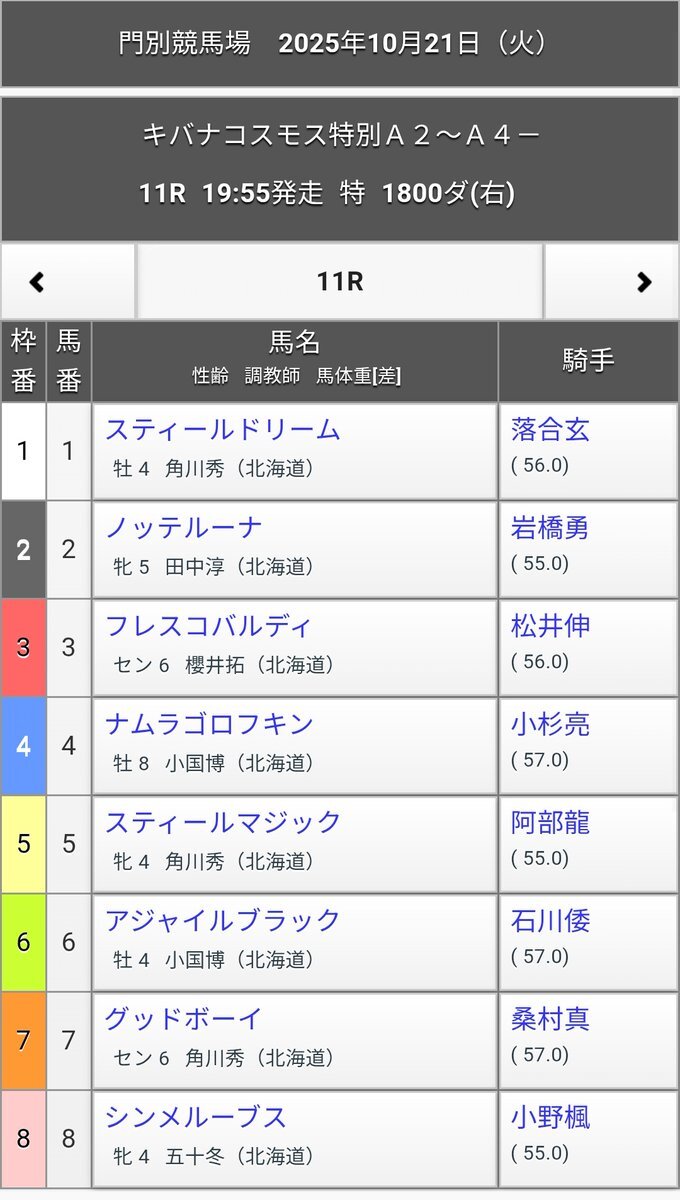Open horse シンメルーブス details
Screen dimensions: 680x1200
[x=196, y=1116]
